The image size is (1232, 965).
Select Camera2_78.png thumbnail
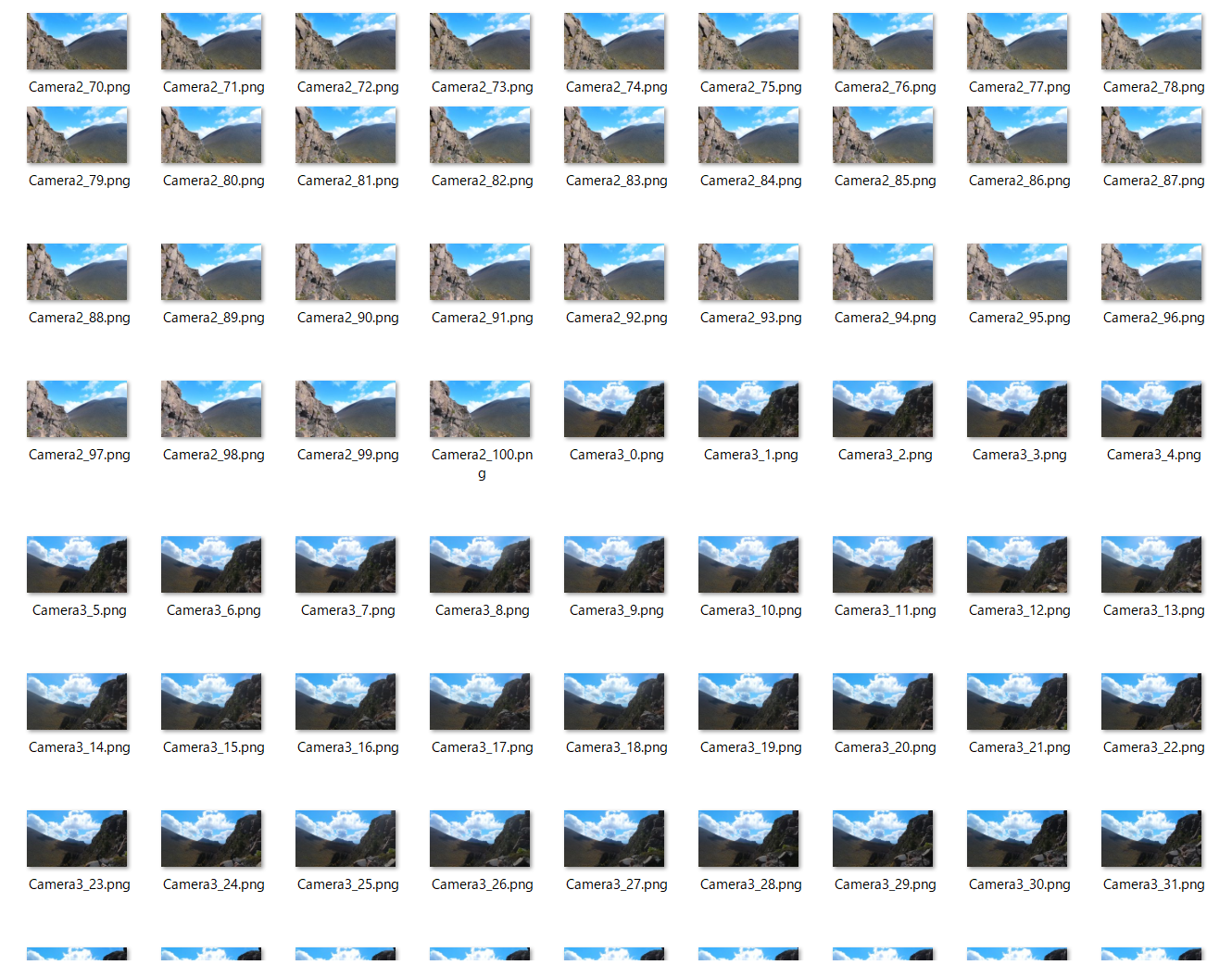coord(1152,42)
